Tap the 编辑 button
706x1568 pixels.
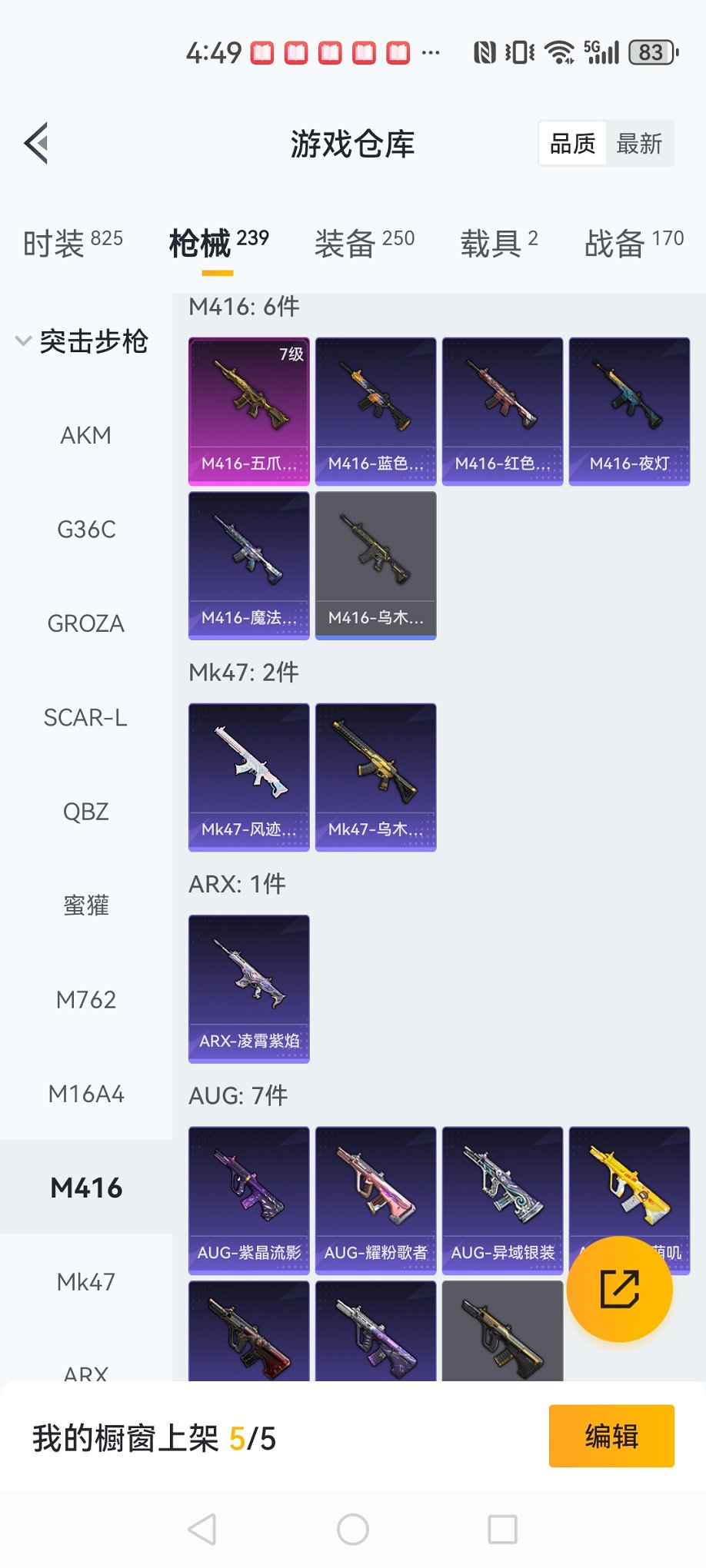point(611,1436)
